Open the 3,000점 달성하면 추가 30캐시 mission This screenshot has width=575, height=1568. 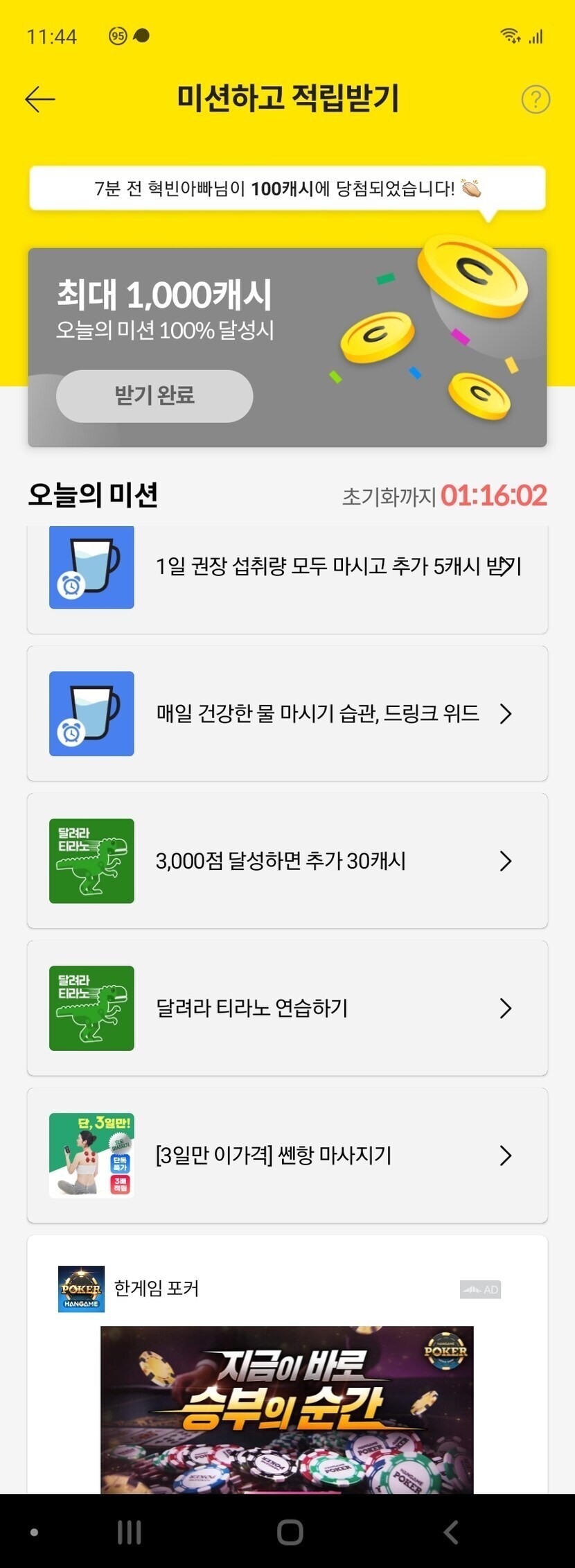(287, 861)
